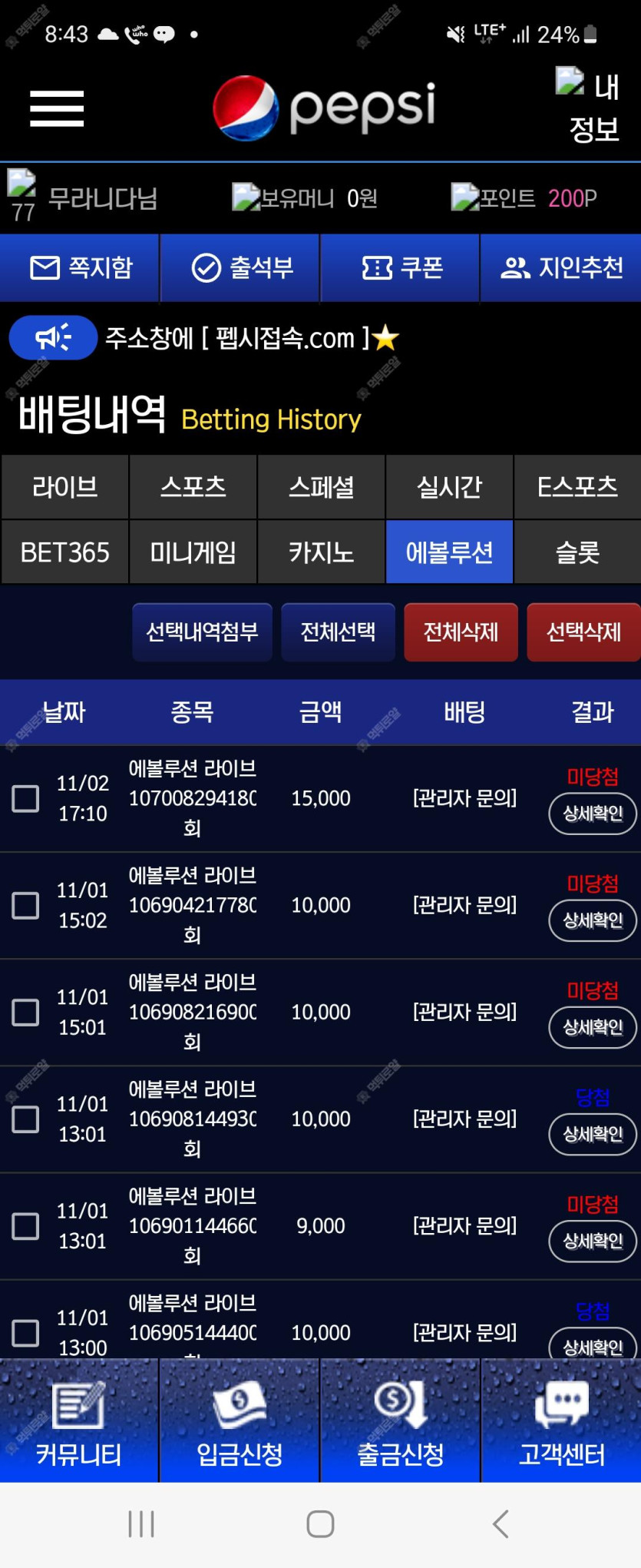Tap 전체선택 to select all rows
This screenshot has height=1568, width=641.
pos(338,632)
